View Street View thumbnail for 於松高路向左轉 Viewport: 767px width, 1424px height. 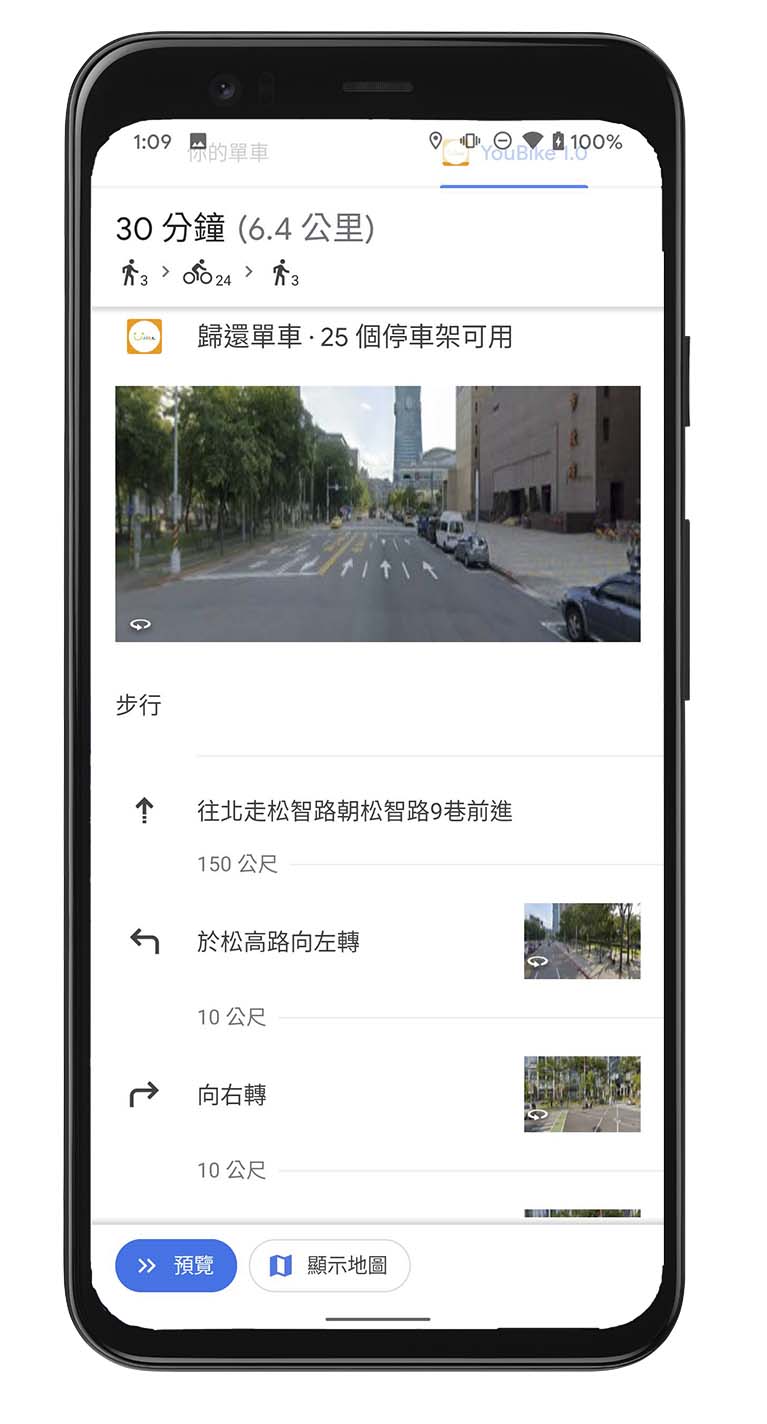tap(581, 941)
